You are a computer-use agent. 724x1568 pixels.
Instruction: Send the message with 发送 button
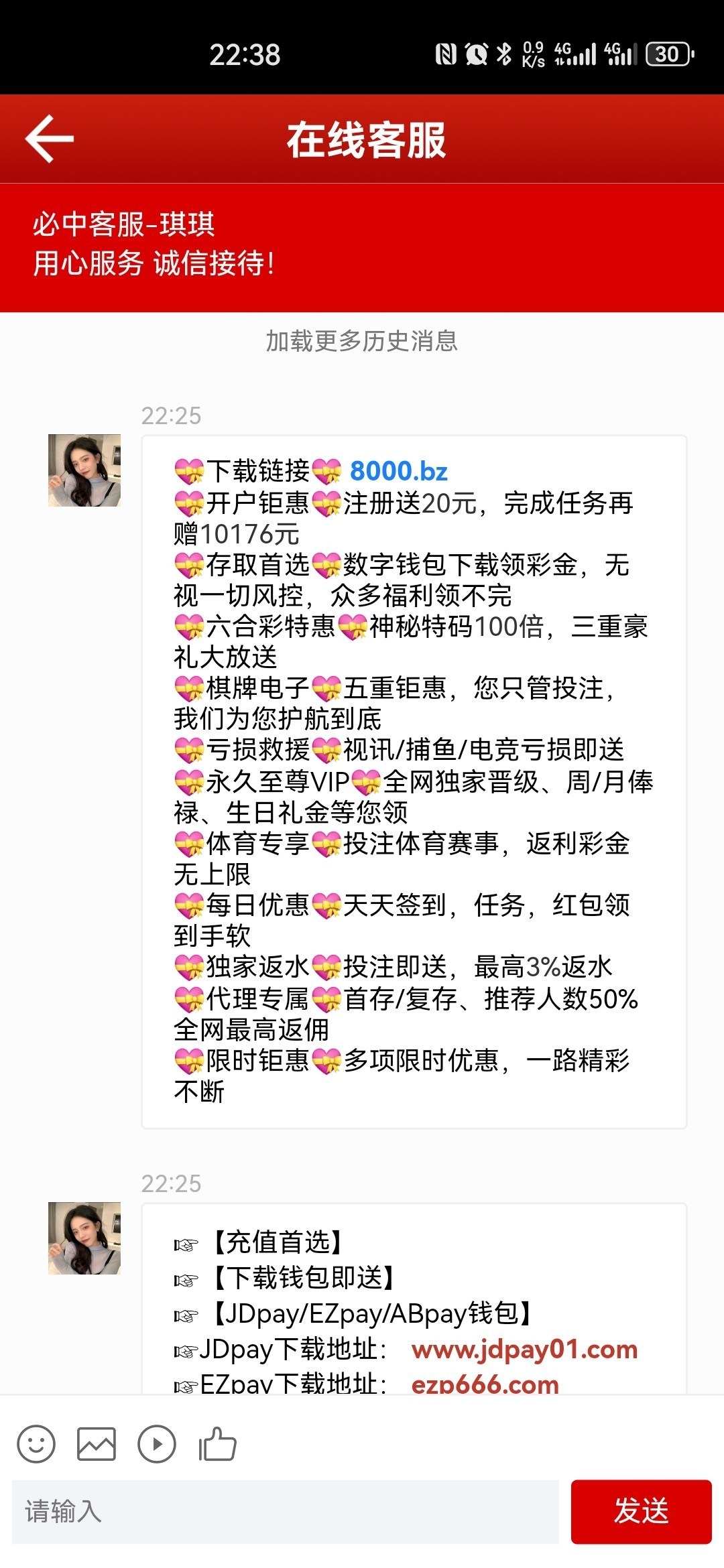tap(641, 1512)
